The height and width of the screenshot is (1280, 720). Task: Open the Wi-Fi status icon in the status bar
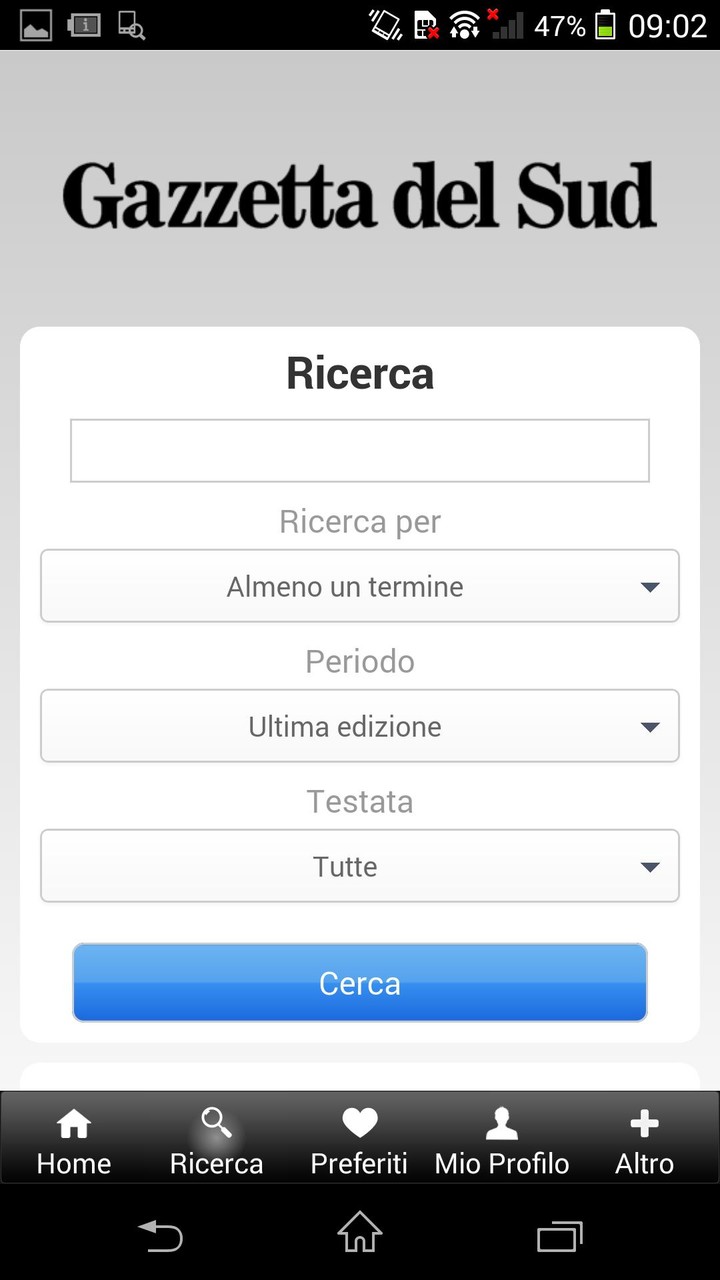pyautogui.click(x=466, y=25)
